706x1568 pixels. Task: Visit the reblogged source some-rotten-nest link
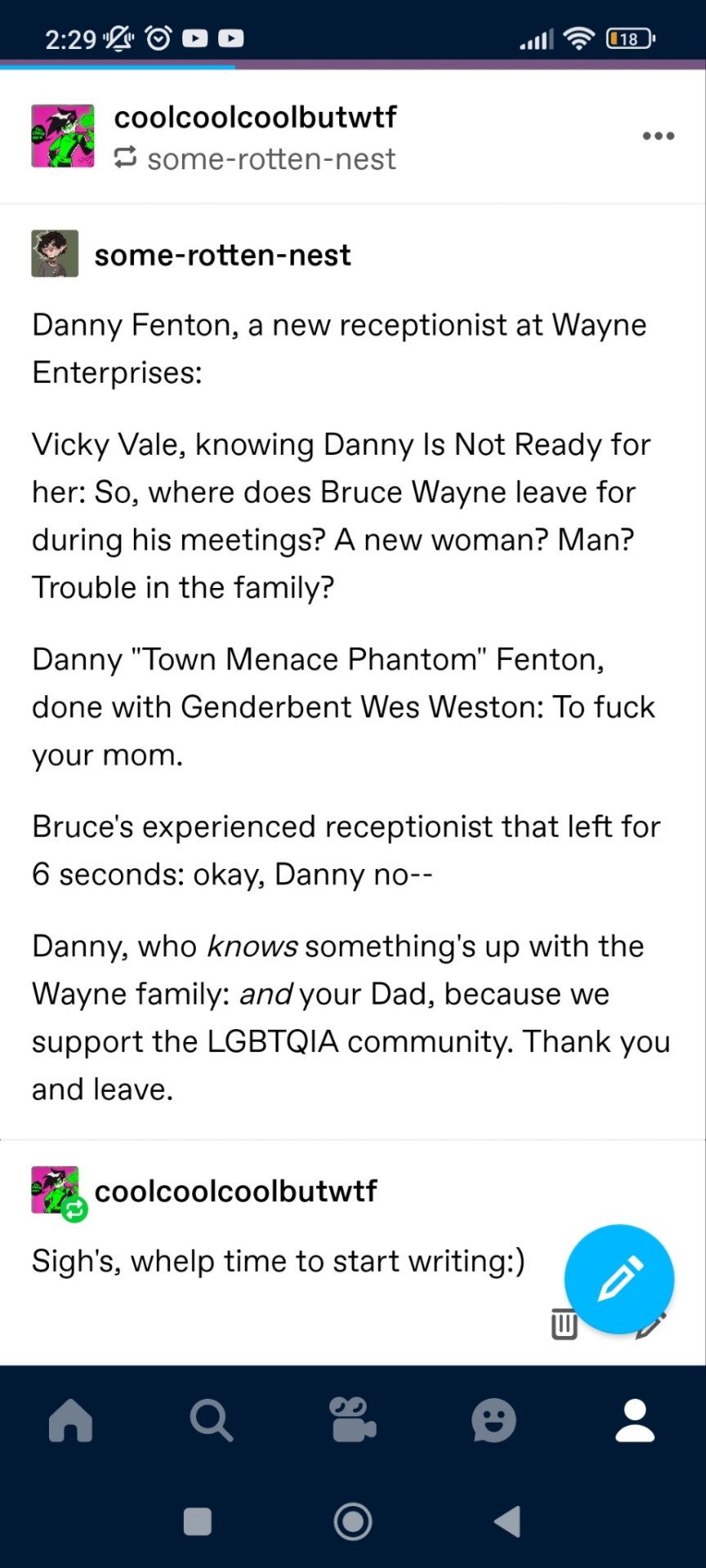coord(270,158)
